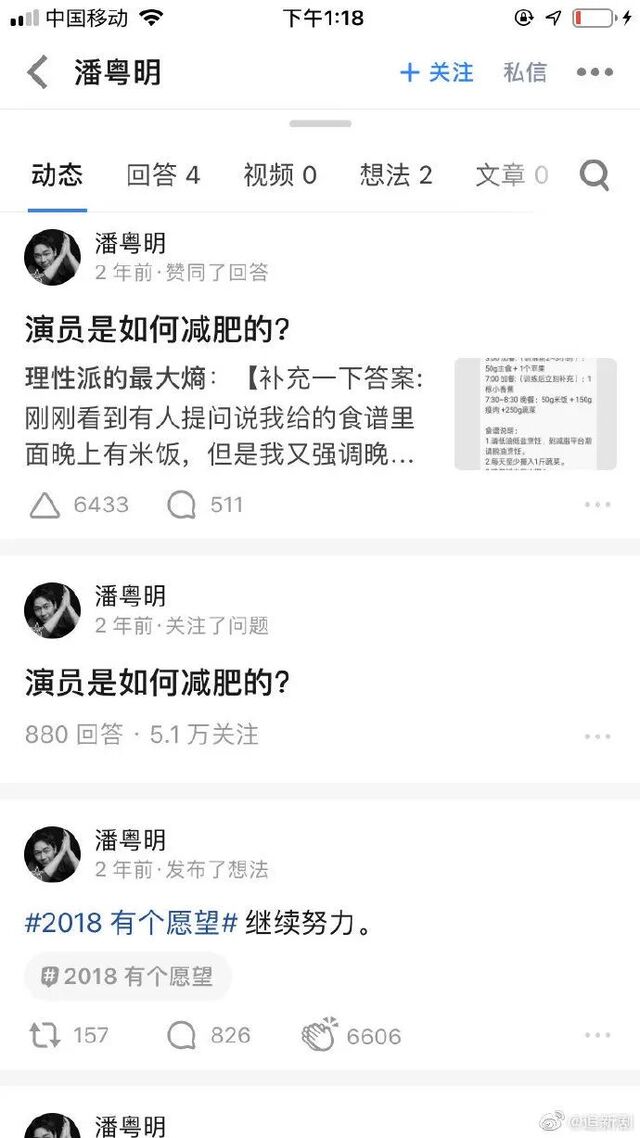Viewport: 640px width, 1138px height.
Task: Open the followed question with 880 回答
Action: (x=157, y=684)
